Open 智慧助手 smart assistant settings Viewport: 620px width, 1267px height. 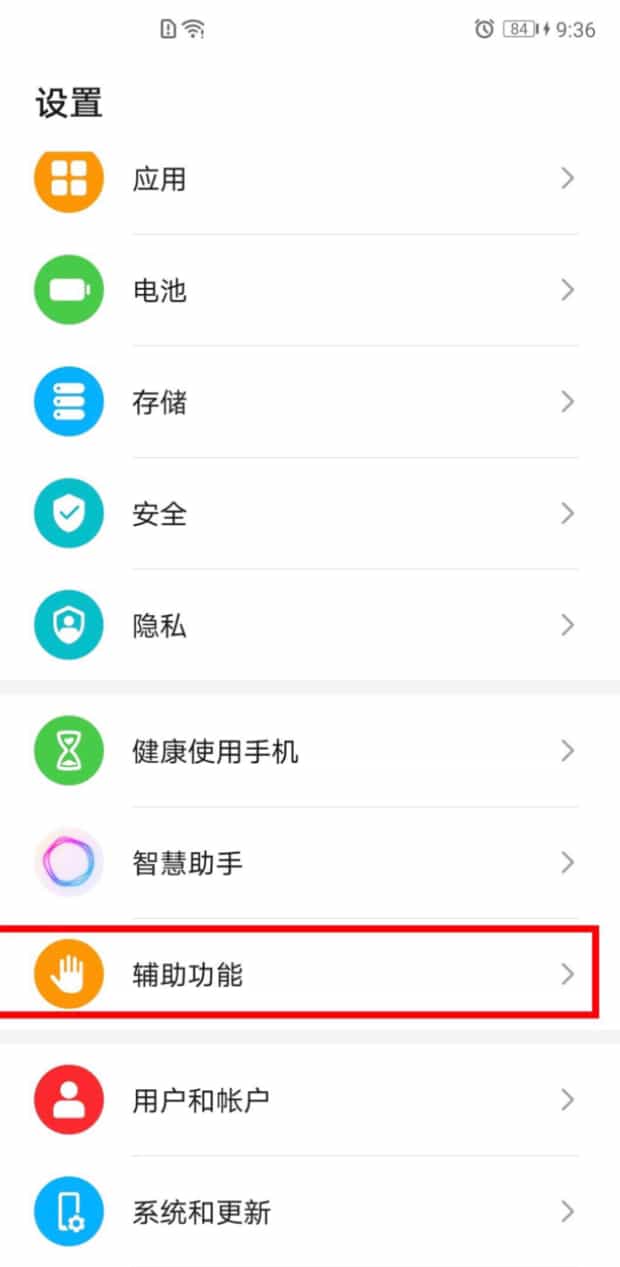310,863
